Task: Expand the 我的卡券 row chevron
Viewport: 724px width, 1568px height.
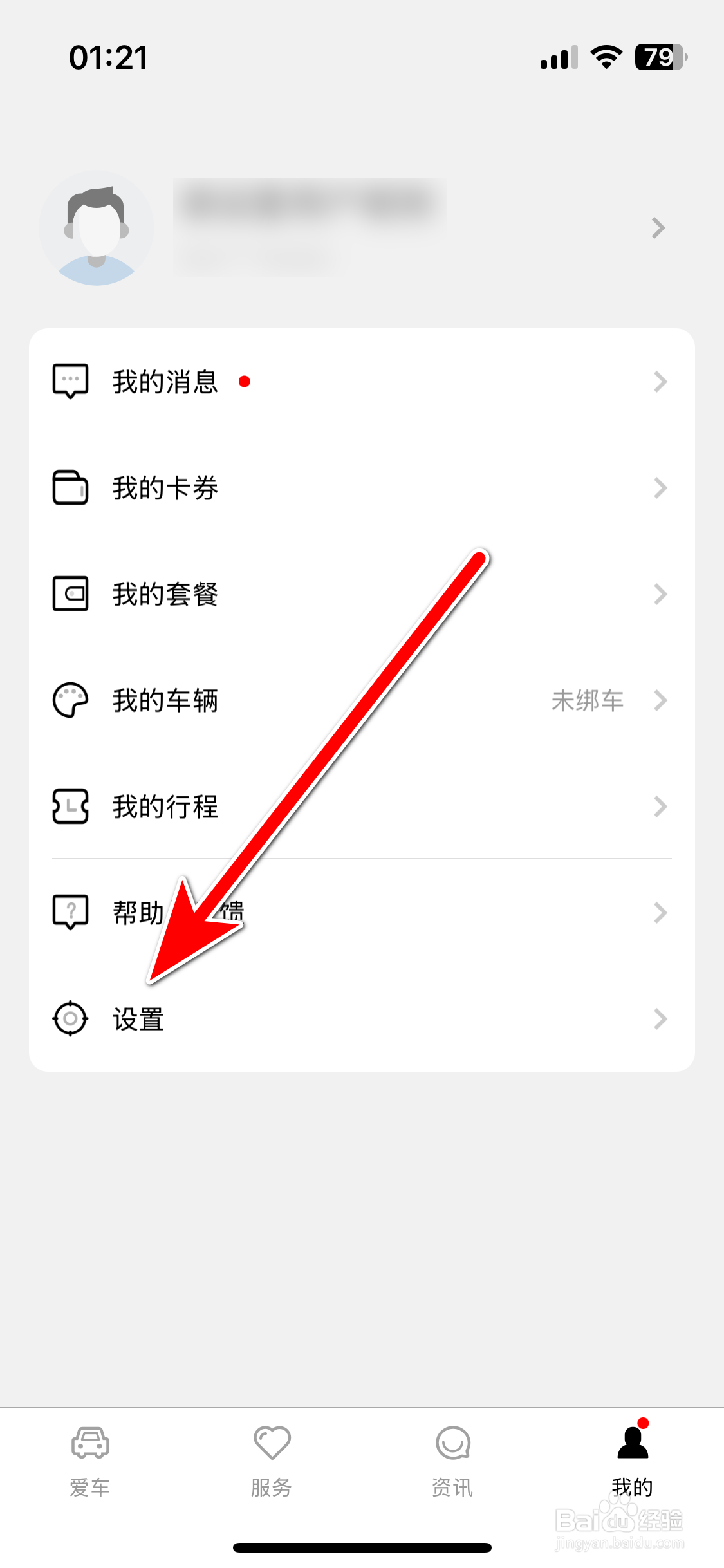Action: point(660,488)
